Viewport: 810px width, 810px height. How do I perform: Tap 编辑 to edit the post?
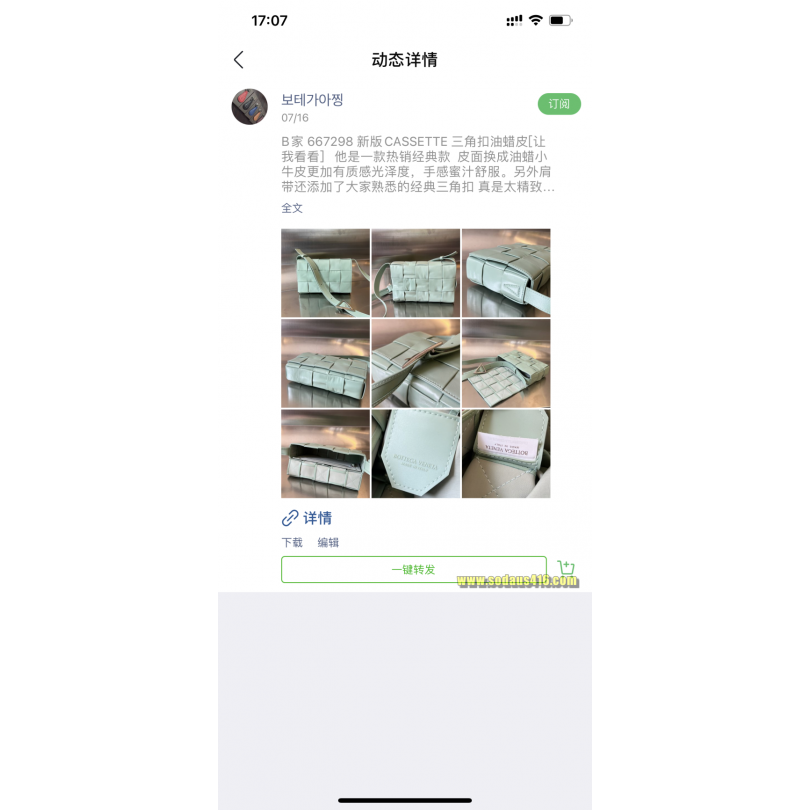[328, 542]
